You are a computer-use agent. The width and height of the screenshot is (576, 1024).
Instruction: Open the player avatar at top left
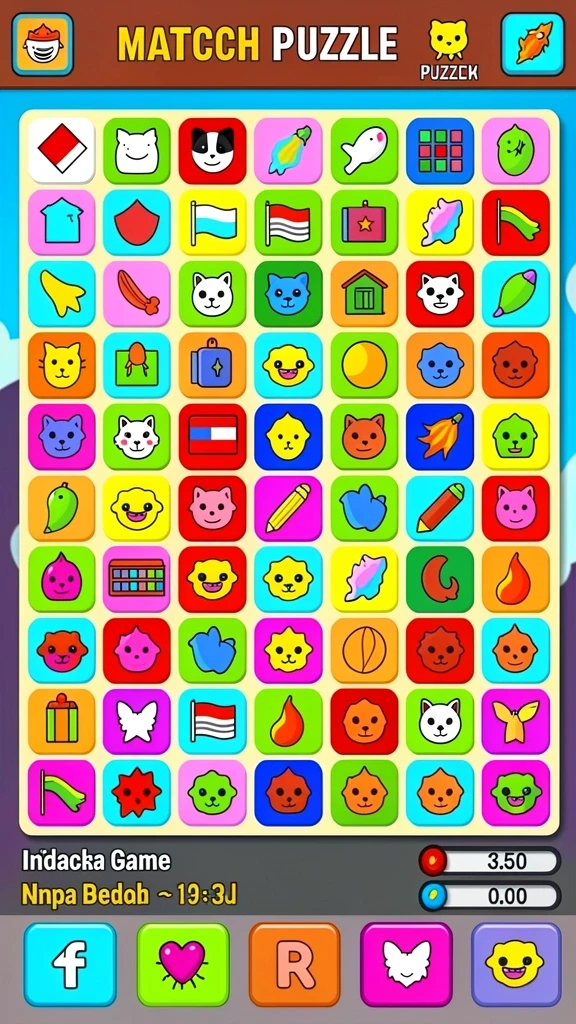click(42, 44)
